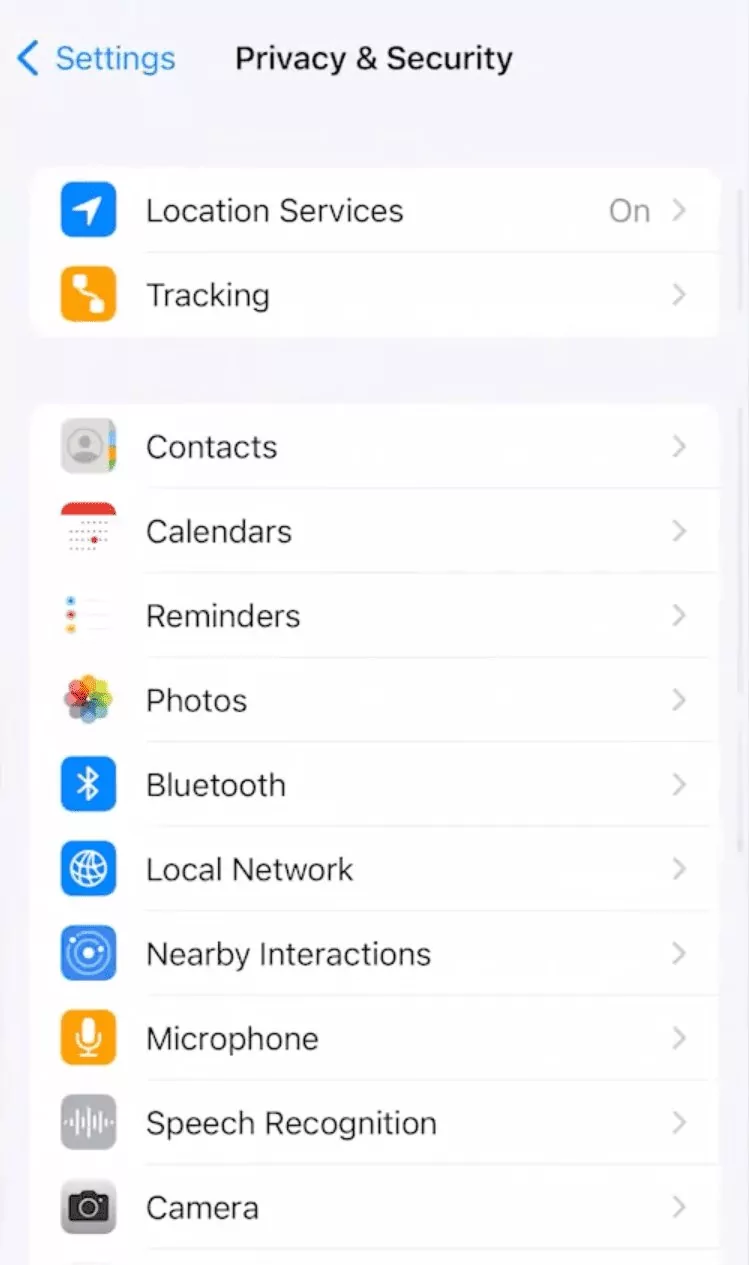Screen dimensions: 749x1265
Task: Tap the Location Services arrow icon
Action: tap(680, 211)
